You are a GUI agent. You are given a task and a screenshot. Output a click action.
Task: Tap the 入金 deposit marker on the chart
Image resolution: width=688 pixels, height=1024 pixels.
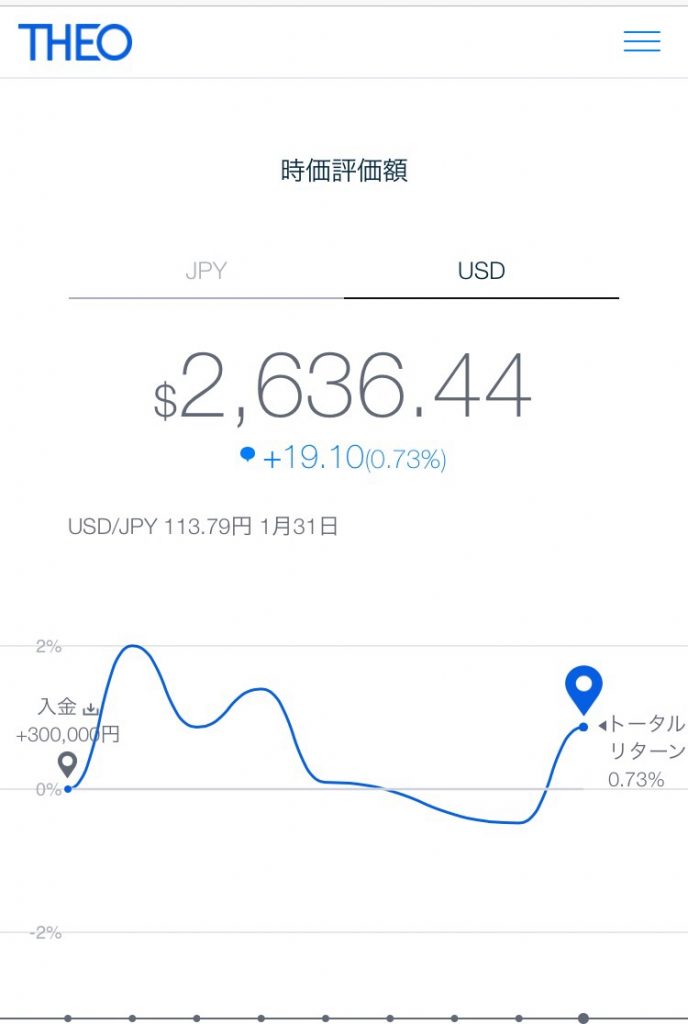tap(67, 765)
